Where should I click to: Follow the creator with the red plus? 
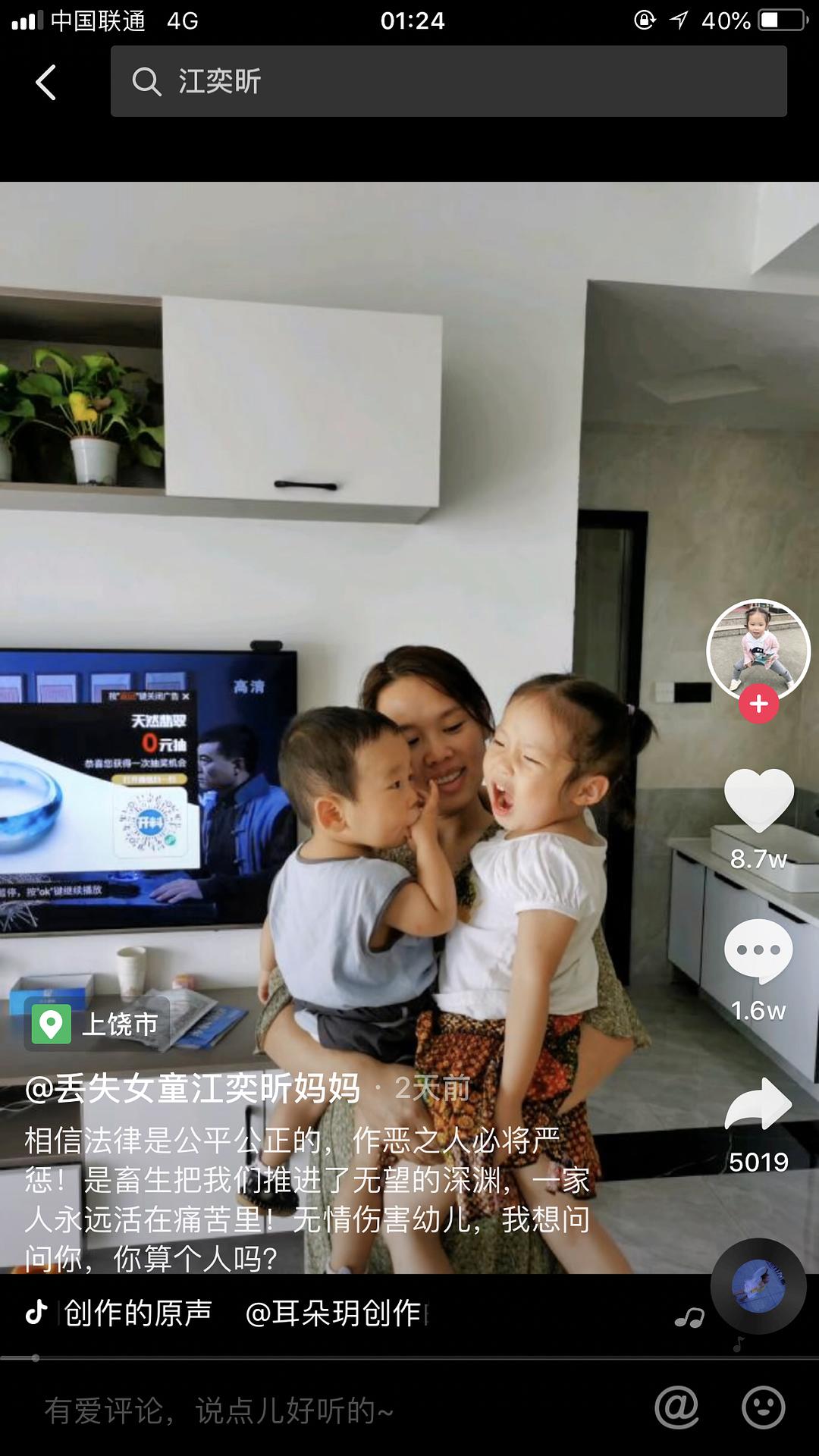(758, 704)
